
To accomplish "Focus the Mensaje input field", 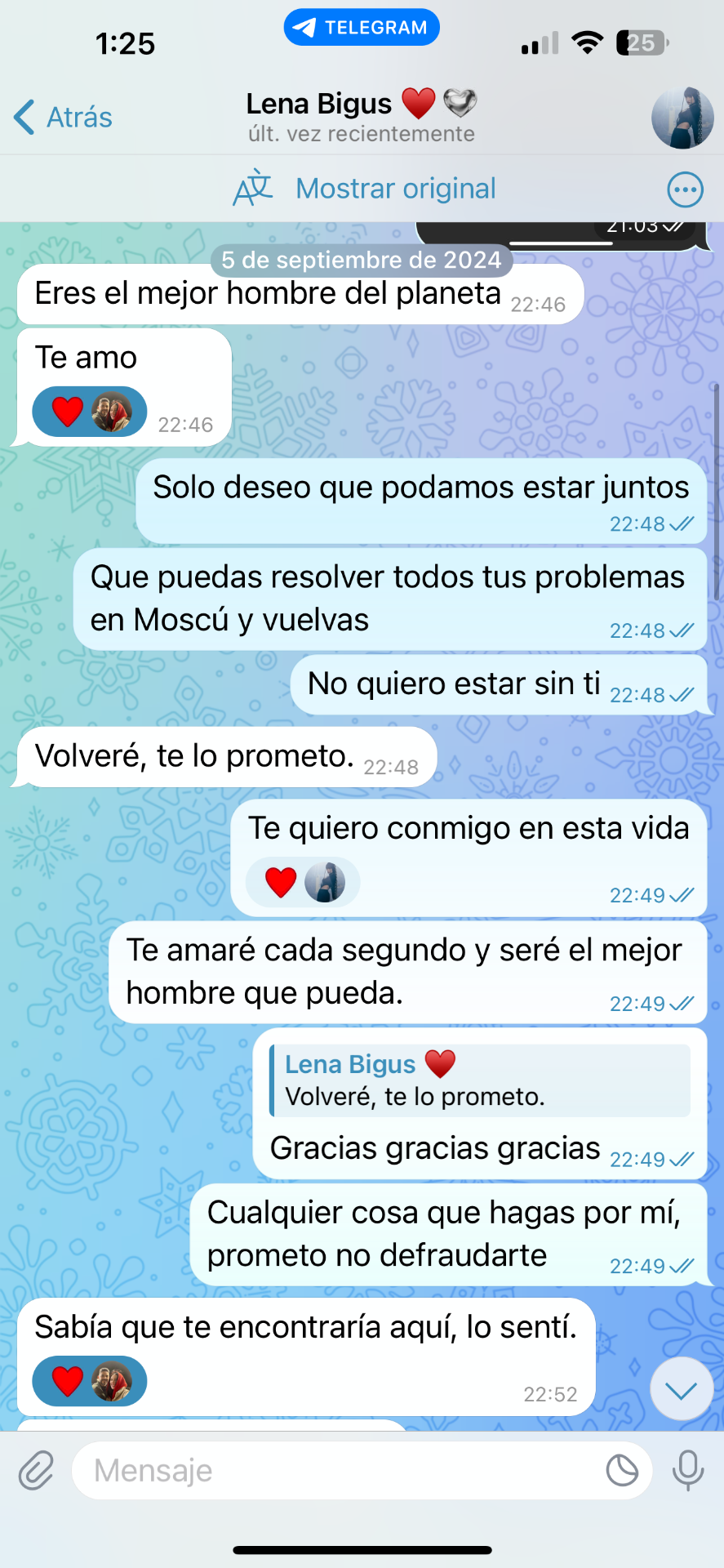I will pos(335,1471).
